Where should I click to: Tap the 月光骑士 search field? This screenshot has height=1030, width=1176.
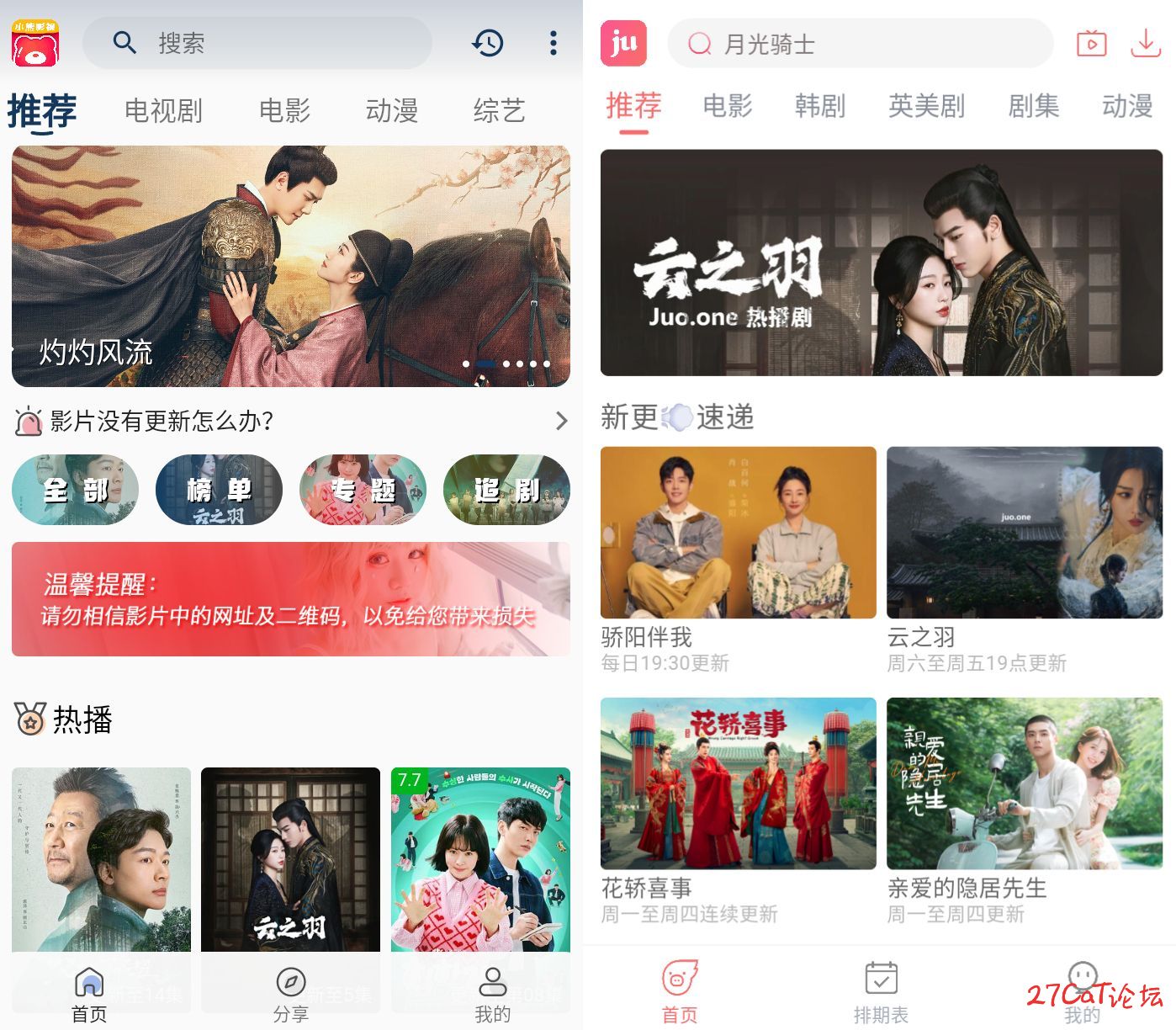click(858, 44)
